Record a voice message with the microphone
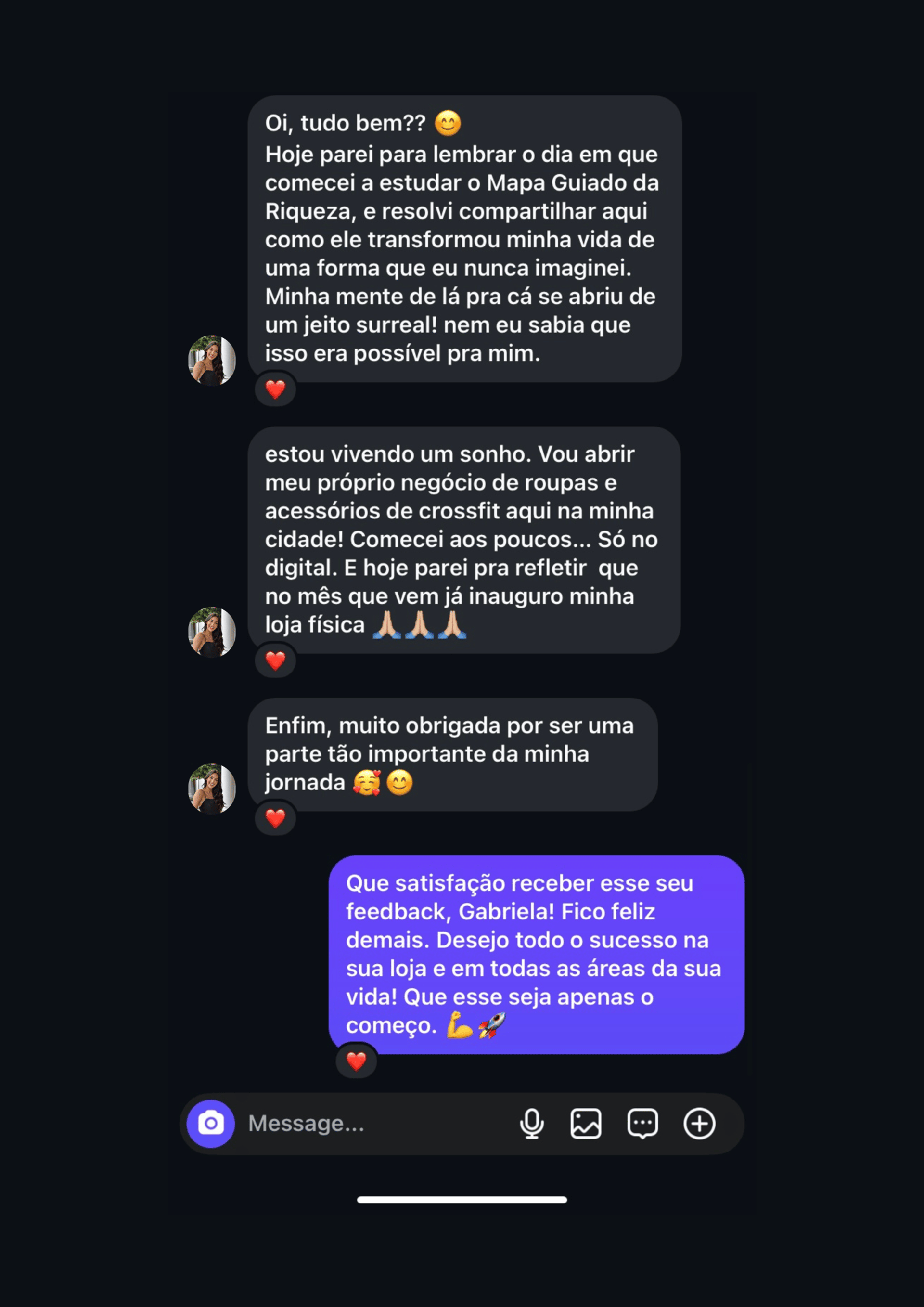This screenshot has height=1307, width=924. pos(531,1124)
